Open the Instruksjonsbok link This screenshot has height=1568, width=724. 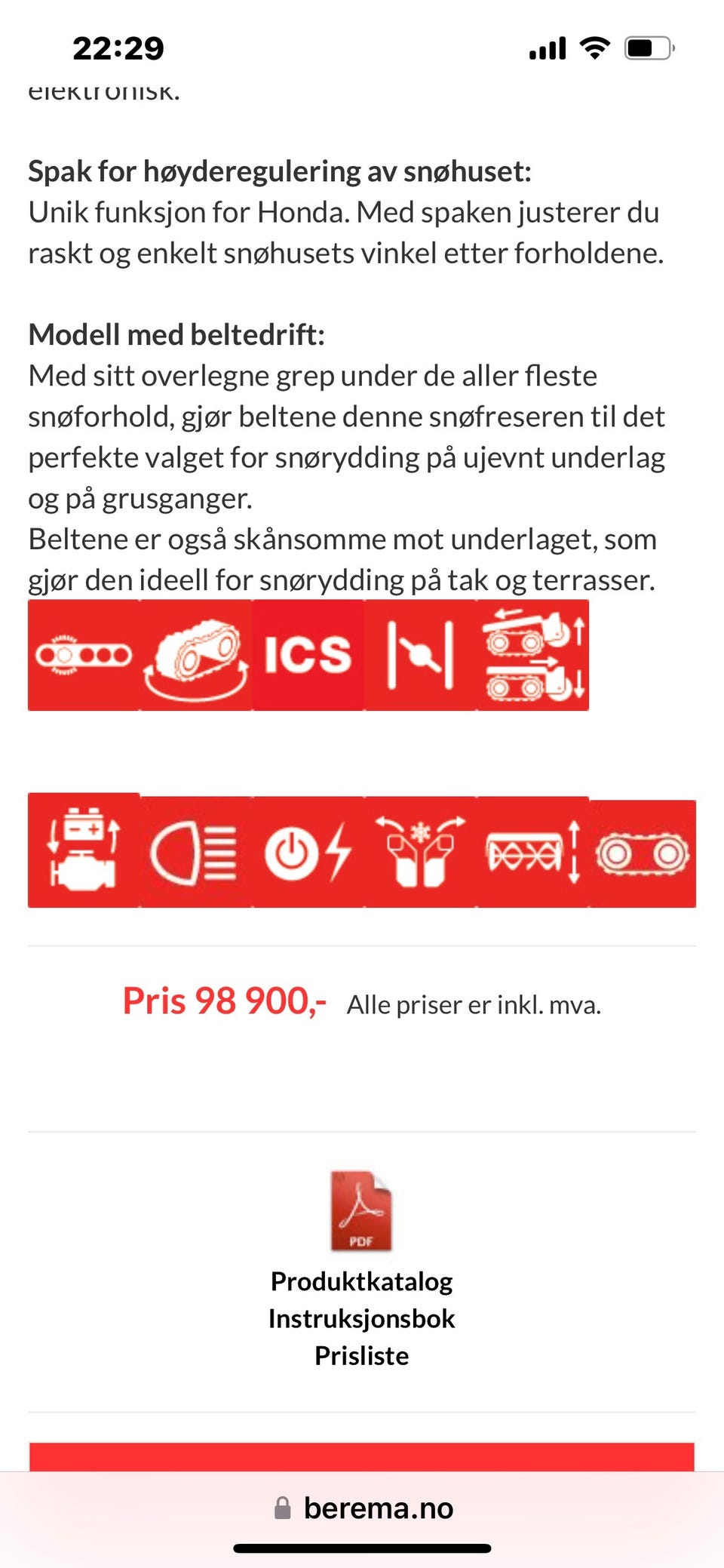(360, 1318)
